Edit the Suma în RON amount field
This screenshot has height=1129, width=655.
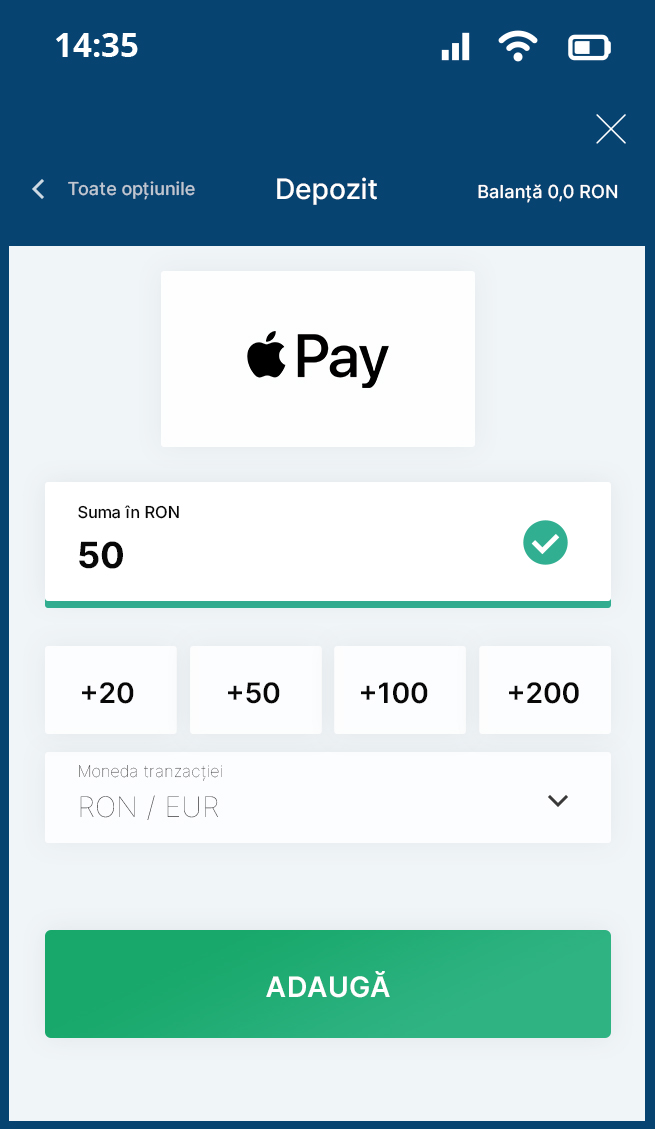328,544
